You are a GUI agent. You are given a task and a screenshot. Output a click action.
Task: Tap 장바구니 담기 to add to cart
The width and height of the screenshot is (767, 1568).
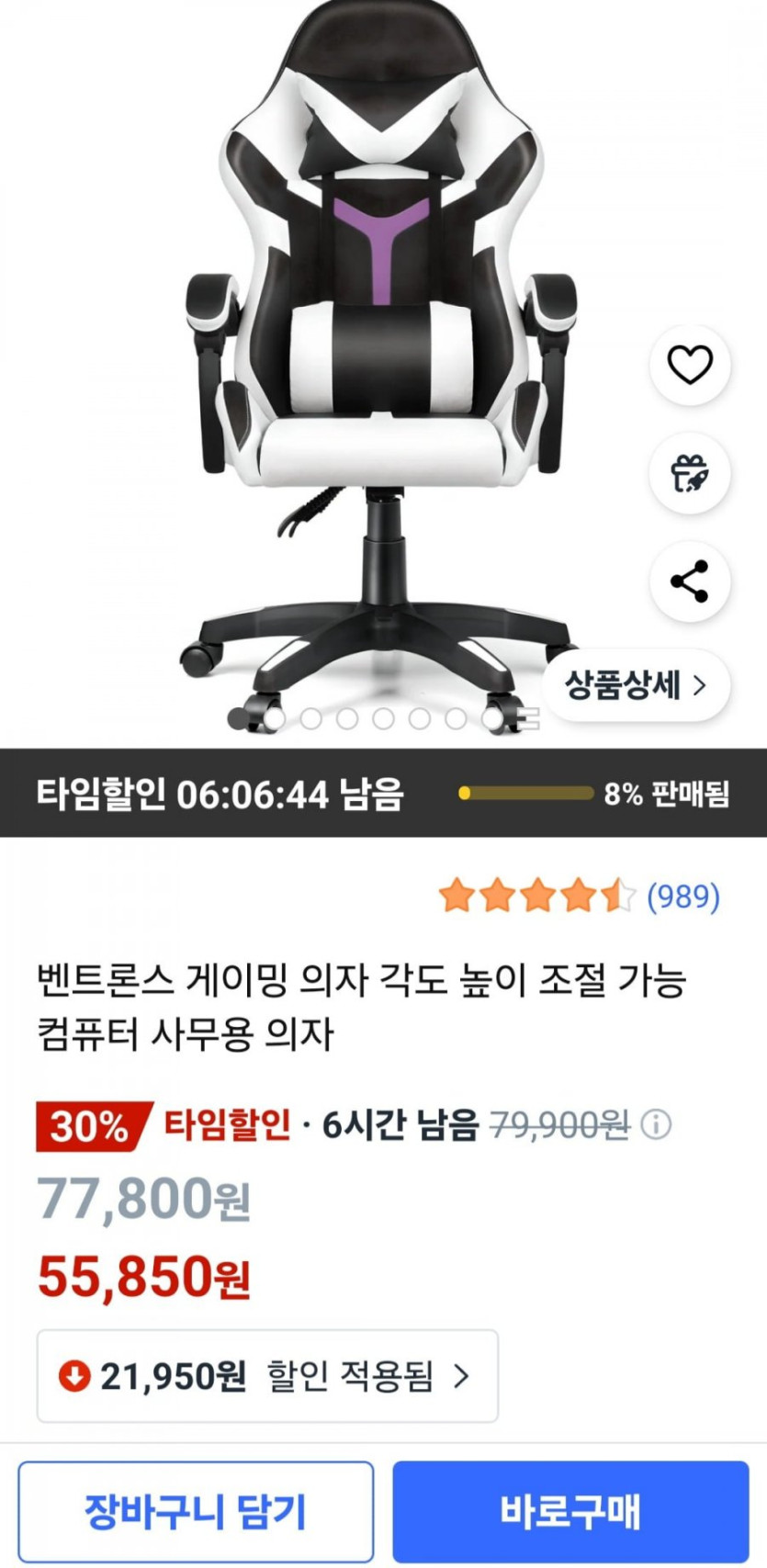click(196, 1511)
